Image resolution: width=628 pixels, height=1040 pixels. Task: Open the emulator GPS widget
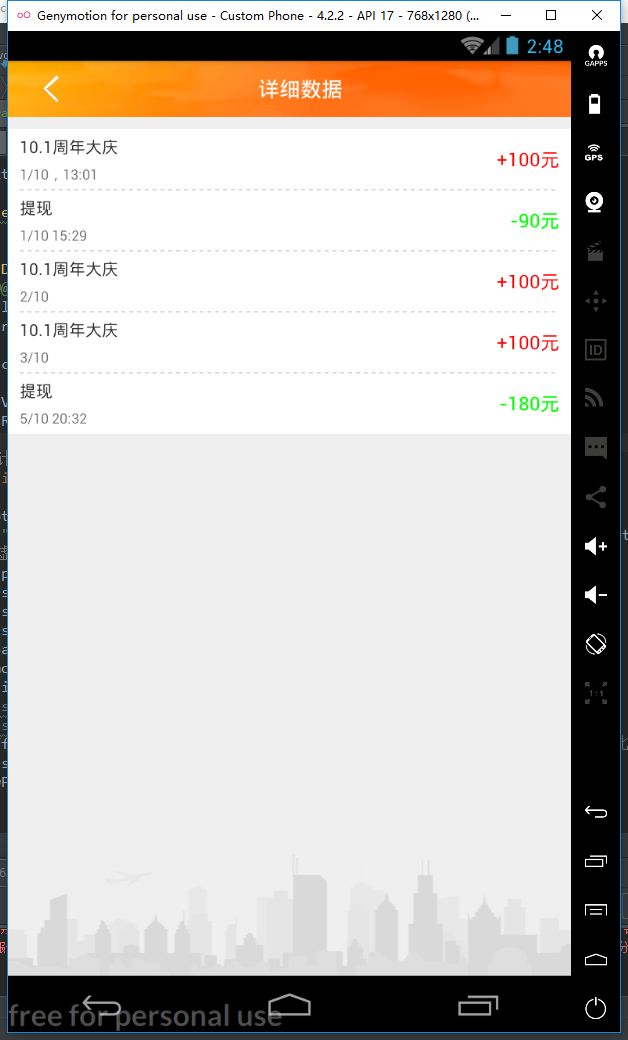(x=595, y=153)
